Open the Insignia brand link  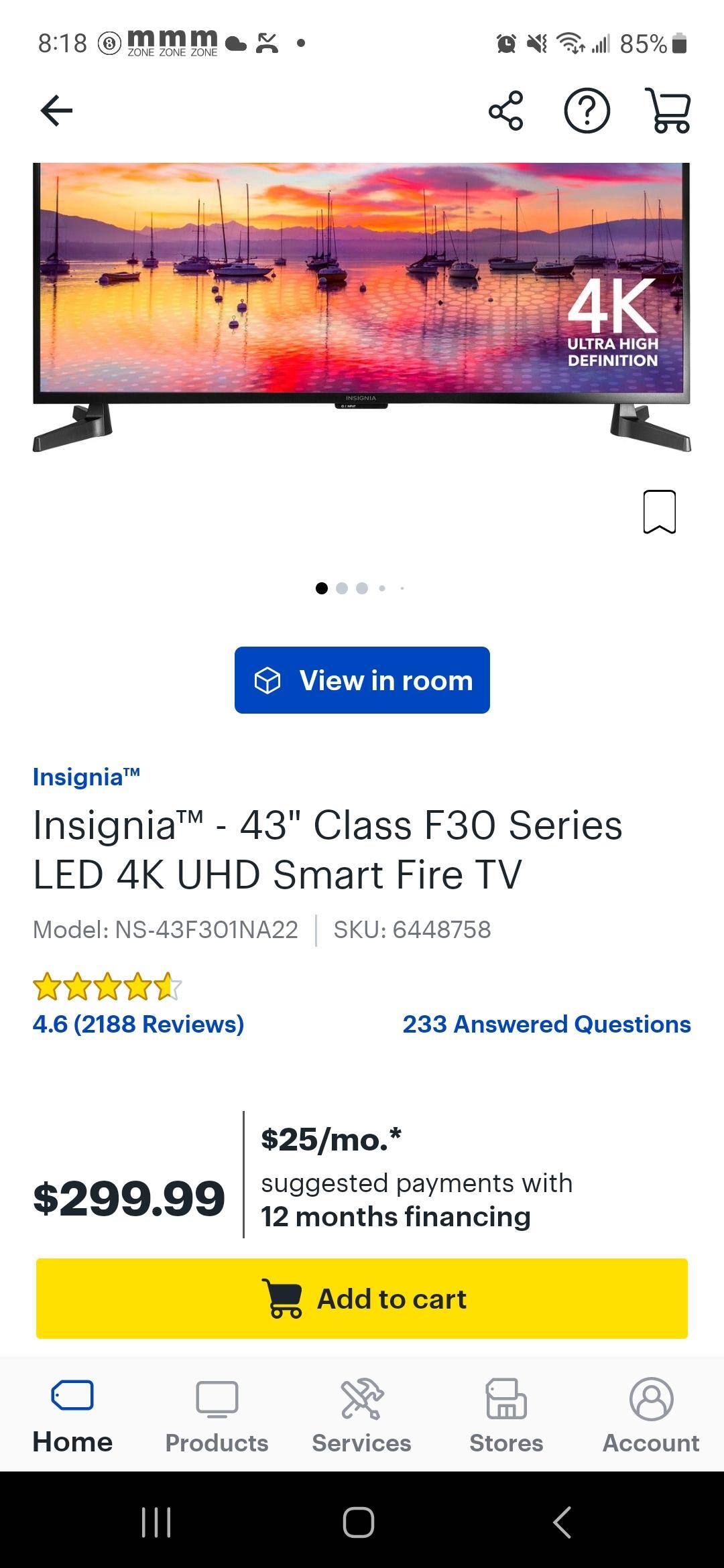tap(86, 777)
